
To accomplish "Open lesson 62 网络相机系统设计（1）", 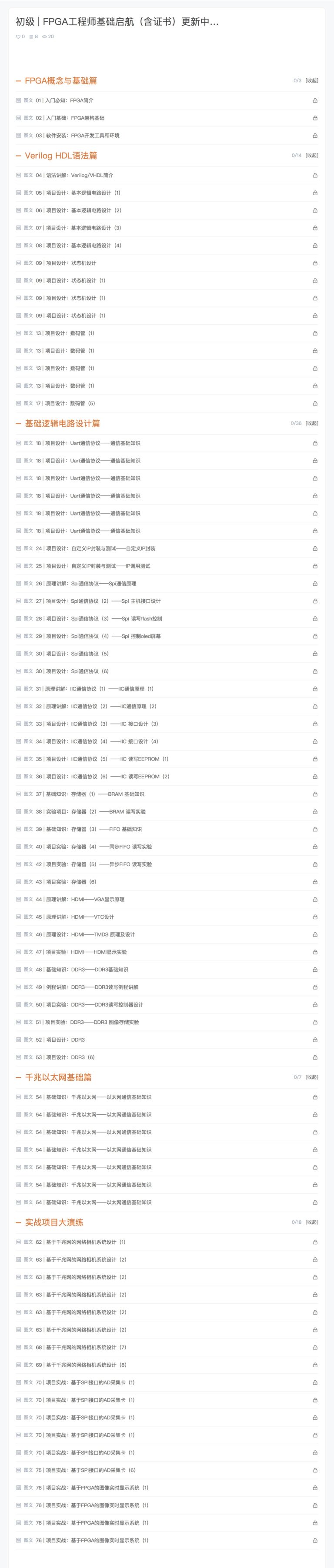I will point(80,1242).
